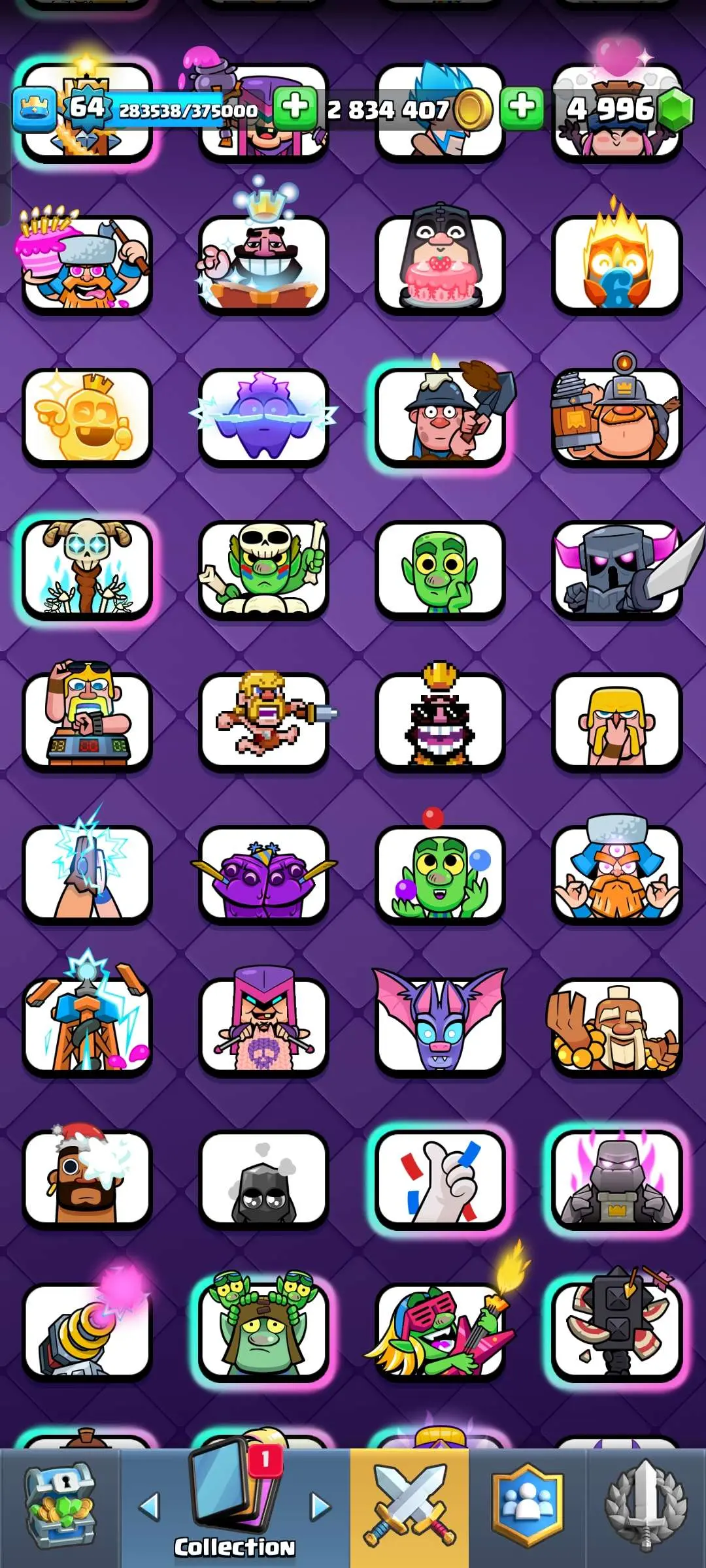The height and width of the screenshot is (1568, 706).
Task: Open the Collection cards tab
Action: pyautogui.click(x=234, y=1508)
